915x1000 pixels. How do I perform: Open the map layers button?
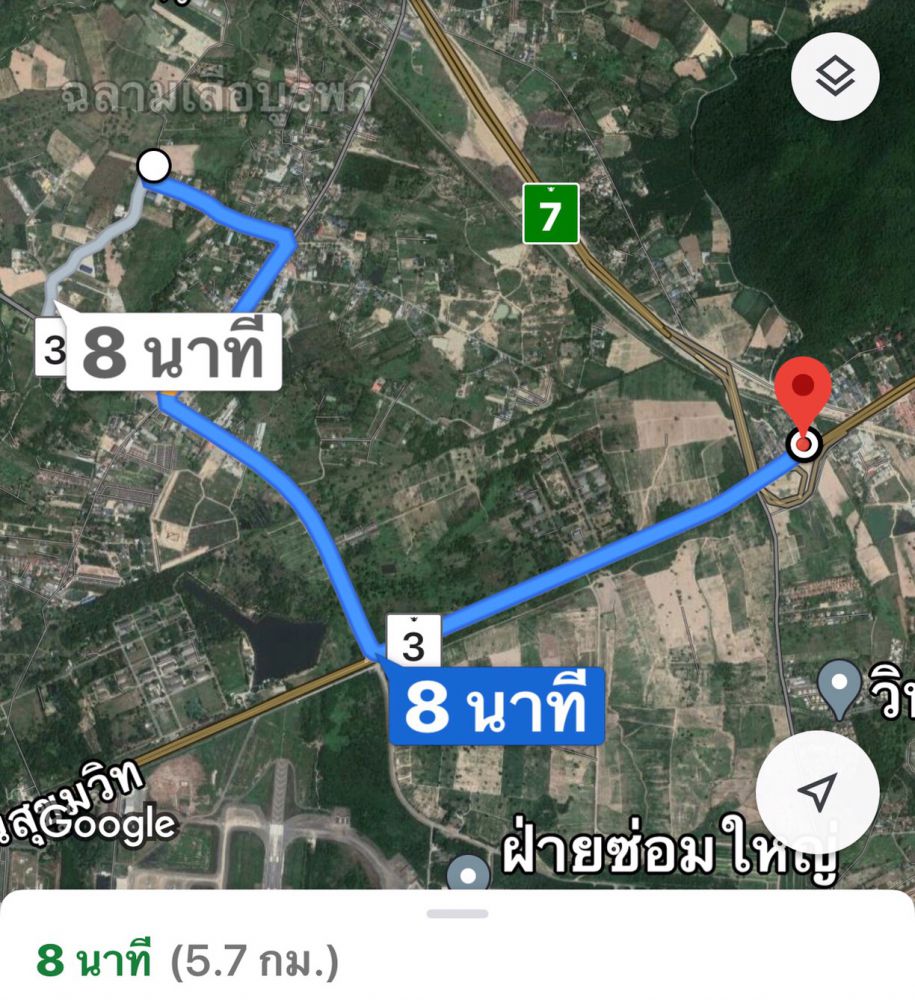tap(834, 77)
